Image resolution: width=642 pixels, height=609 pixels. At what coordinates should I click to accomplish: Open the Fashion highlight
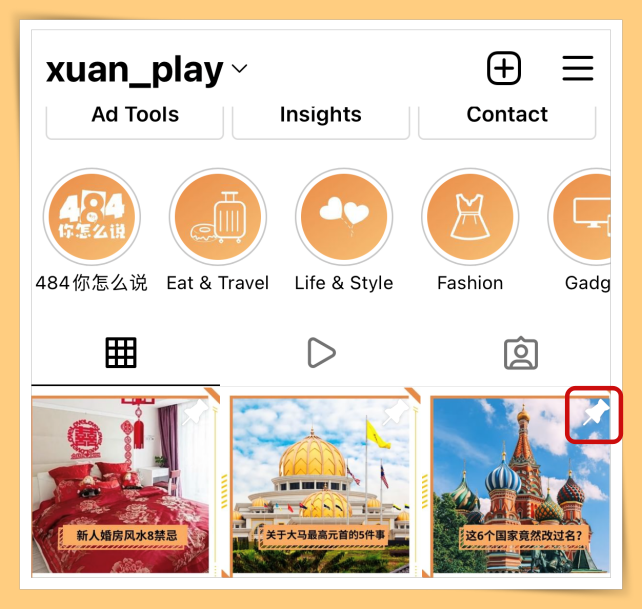click(x=469, y=216)
